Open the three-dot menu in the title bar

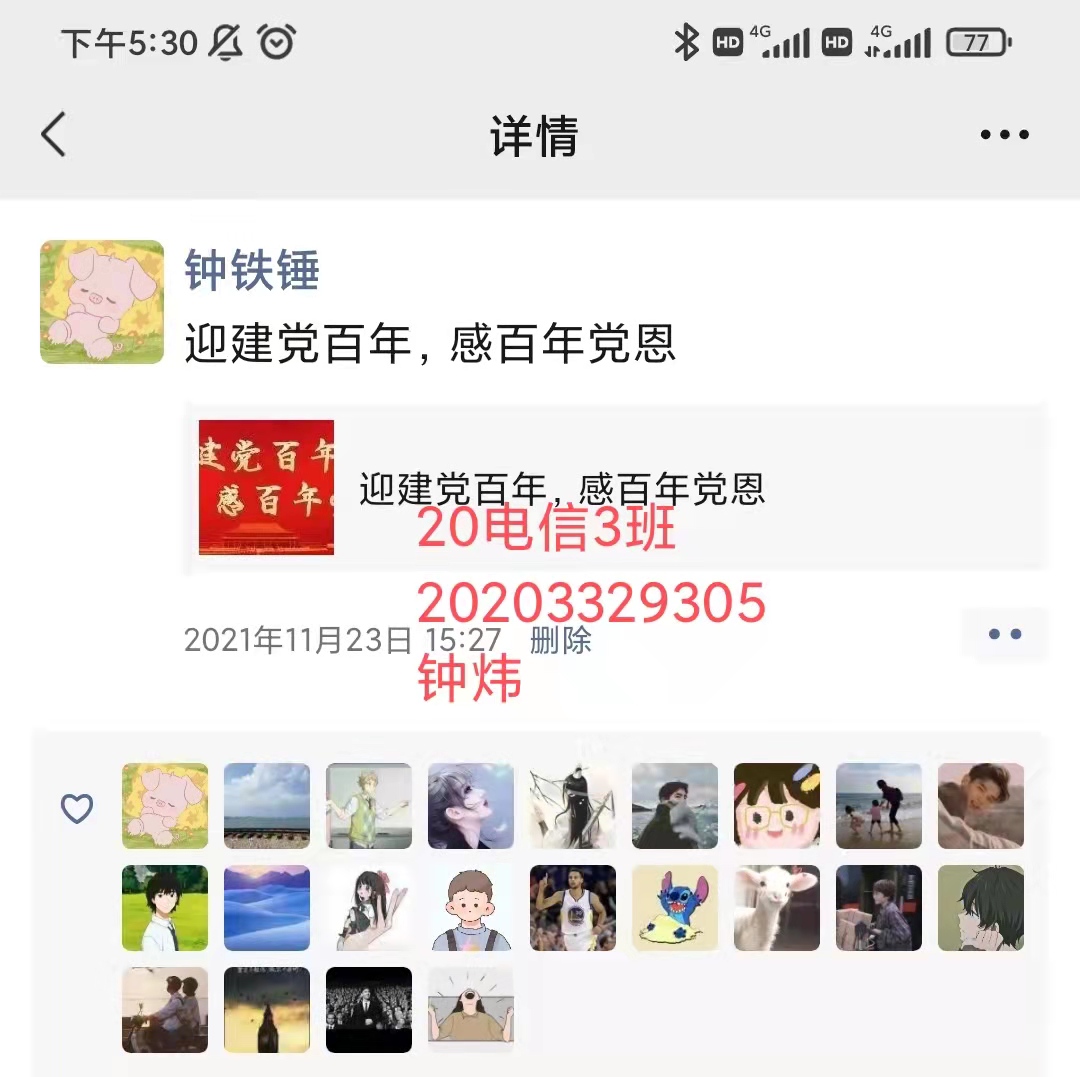(1004, 134)
